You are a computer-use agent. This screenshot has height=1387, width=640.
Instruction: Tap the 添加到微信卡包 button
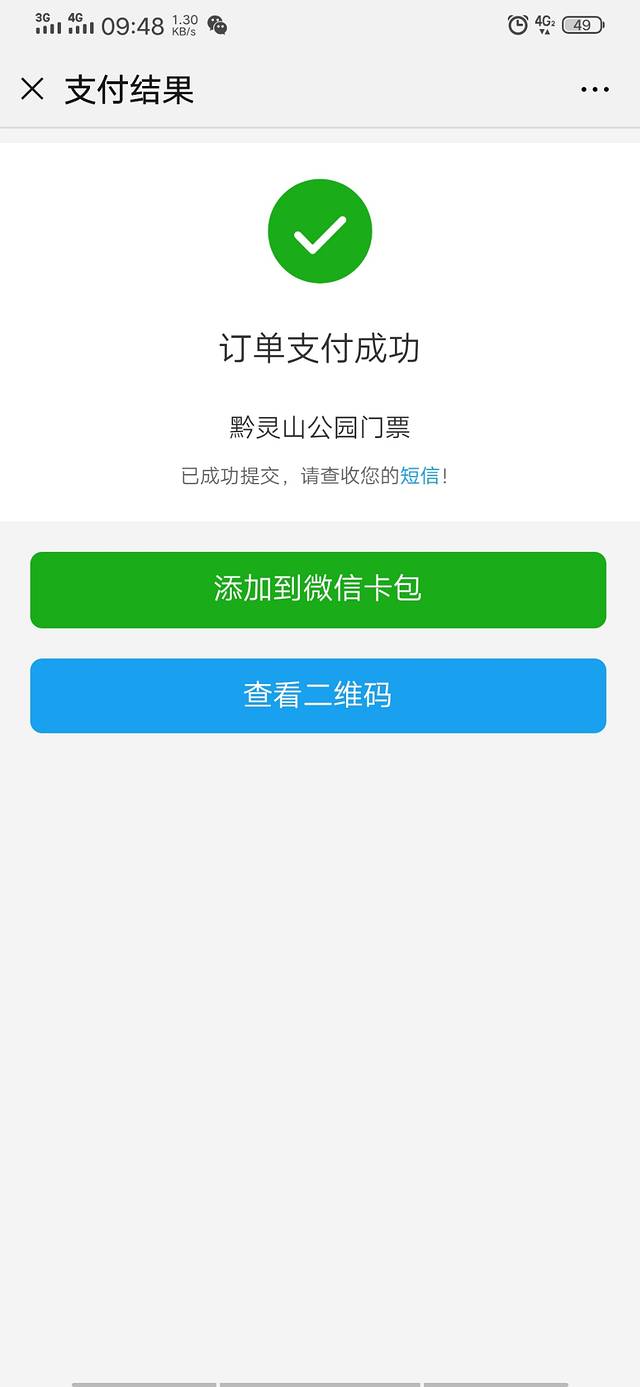[x=318, y=590]
